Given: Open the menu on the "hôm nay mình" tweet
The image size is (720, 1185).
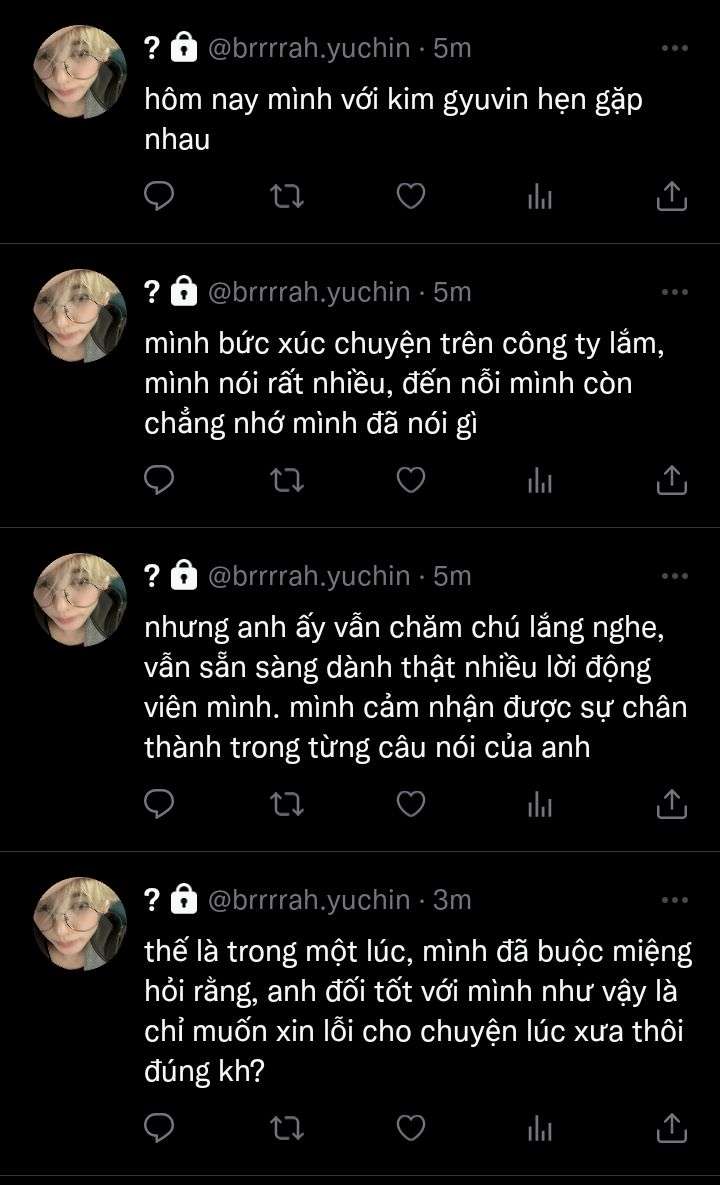Looking at the screenshot, I should coord(675,48).
